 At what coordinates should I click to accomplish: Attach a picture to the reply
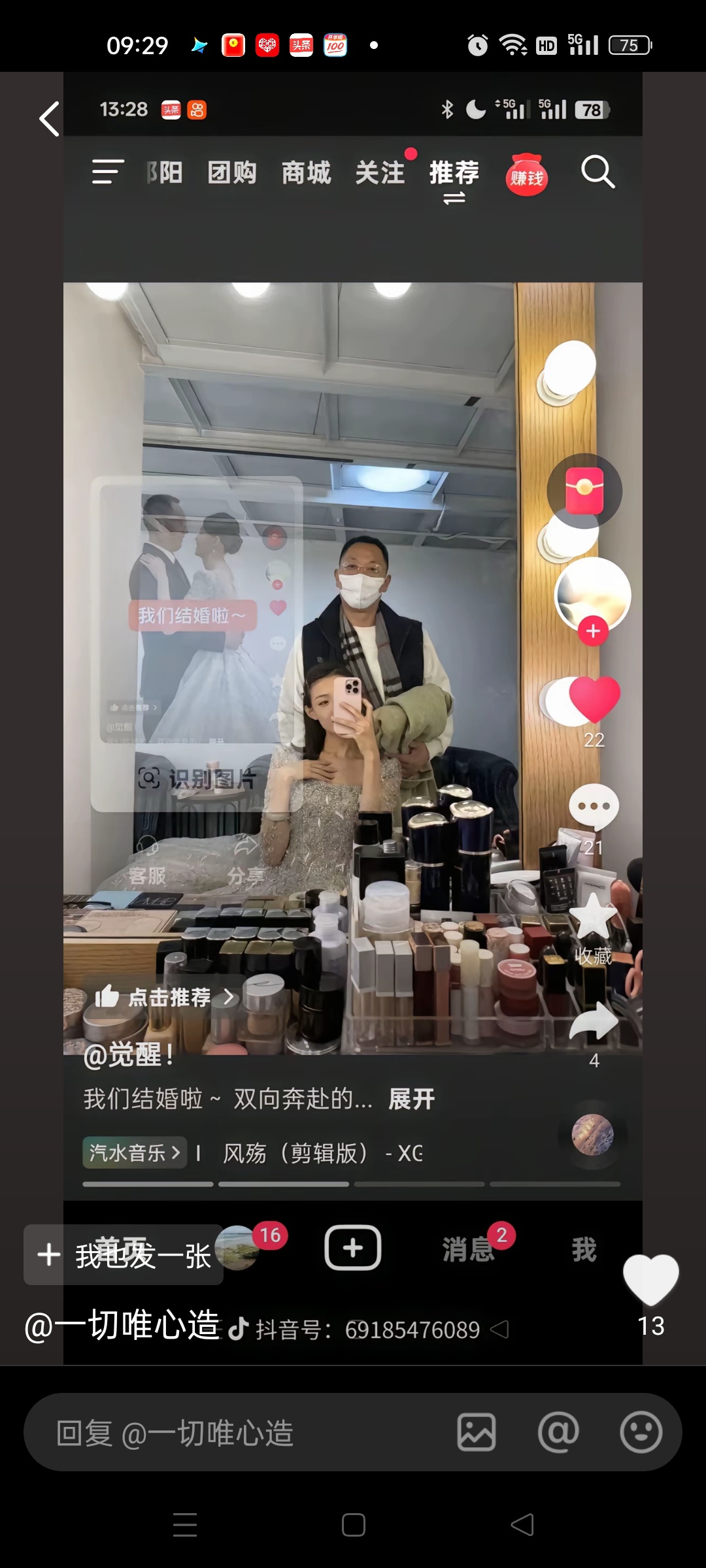pos(476,1433)
